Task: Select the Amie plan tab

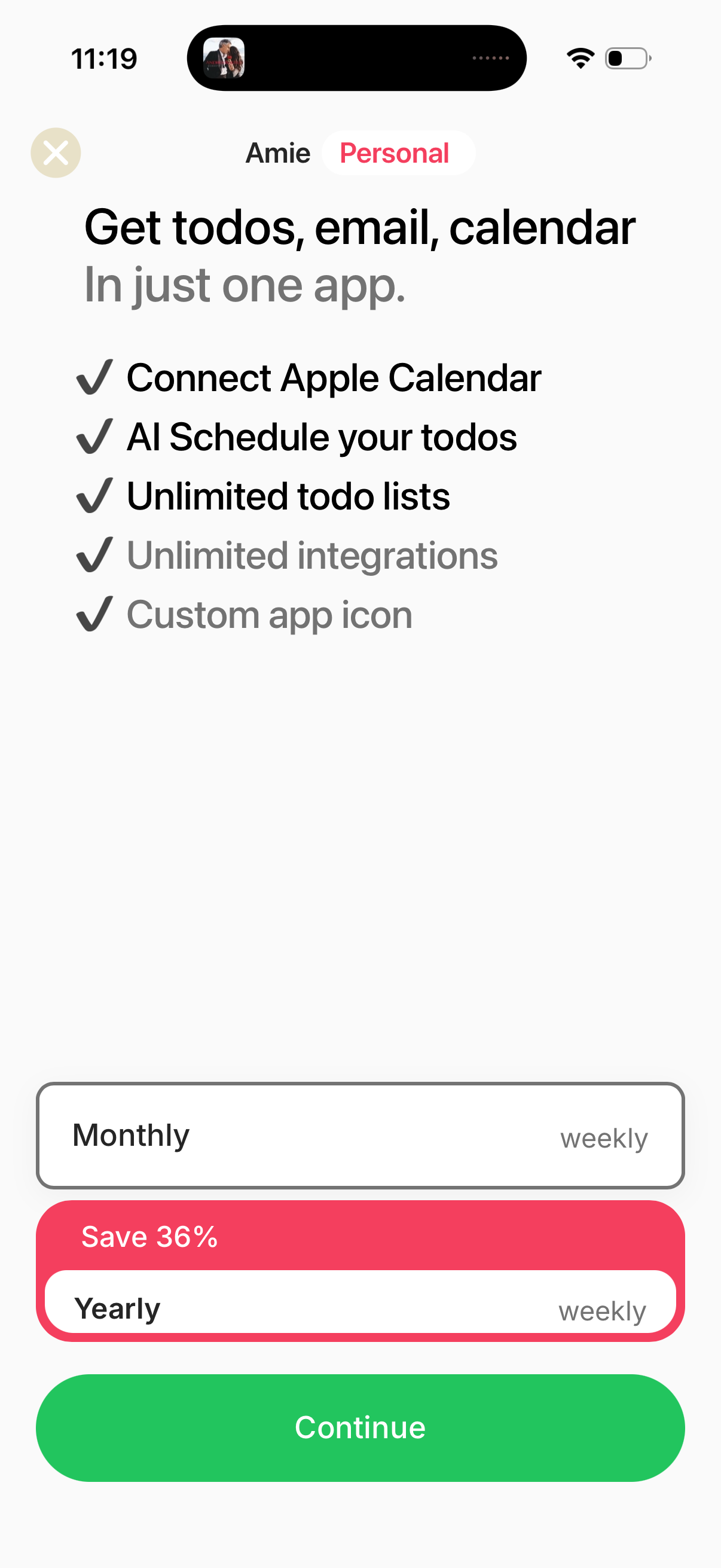Action: pos(277,152)
